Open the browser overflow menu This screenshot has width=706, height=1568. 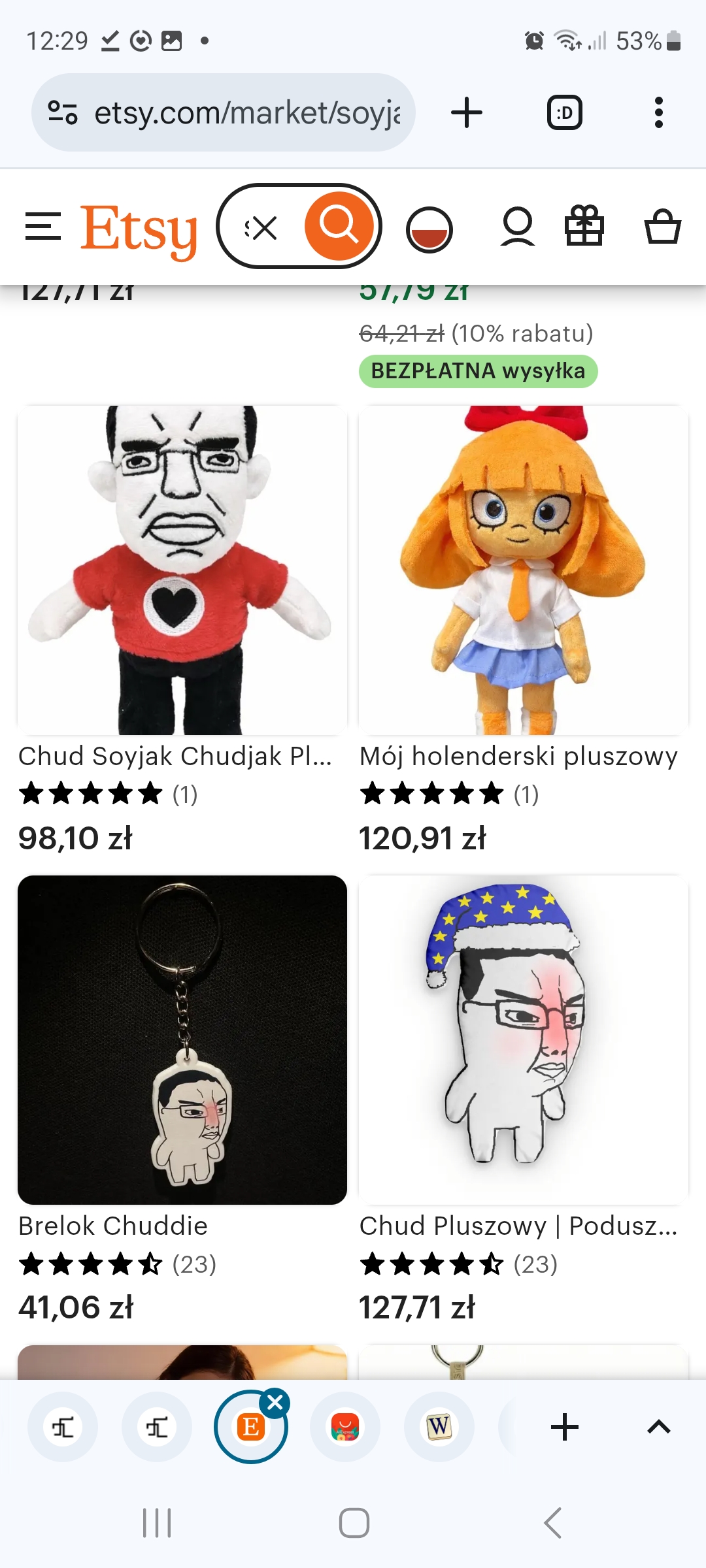coord(658,112)
